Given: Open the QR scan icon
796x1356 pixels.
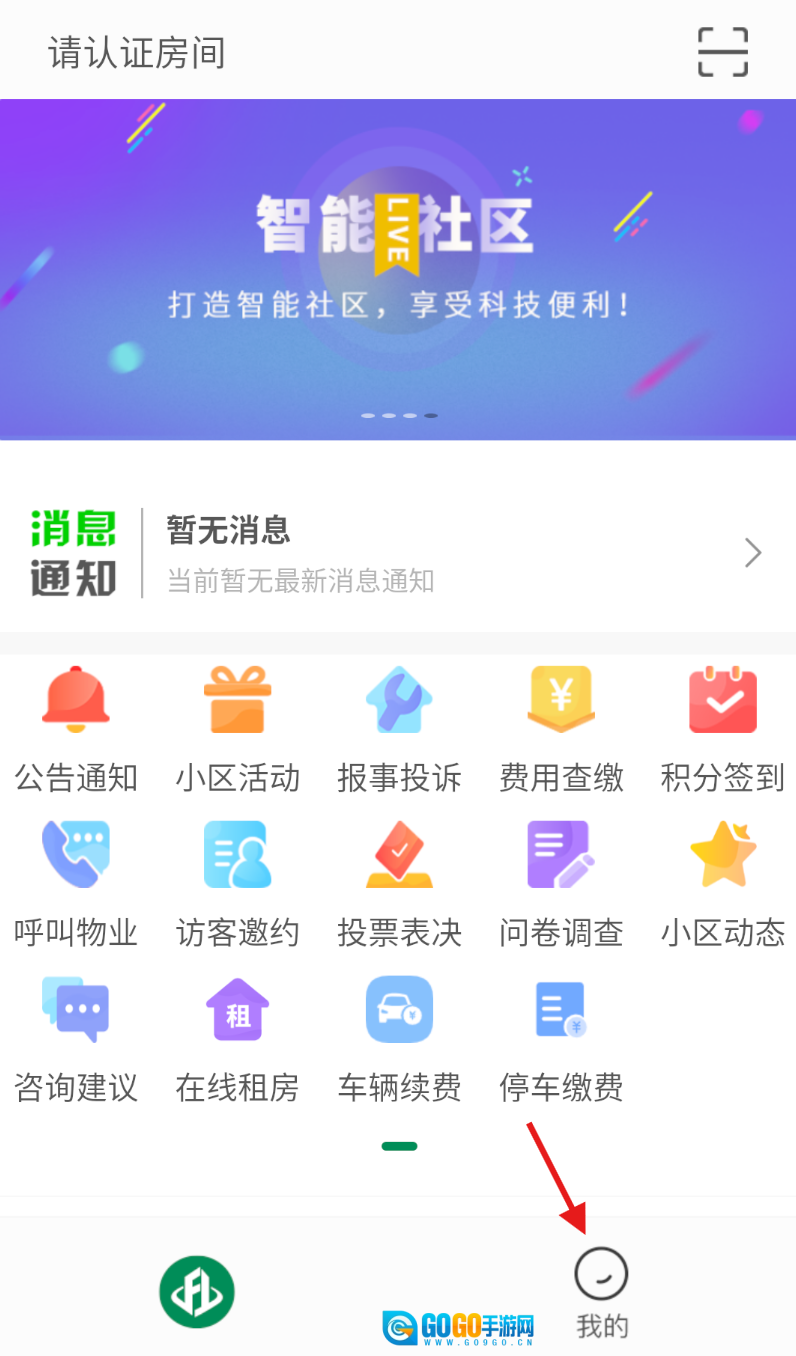Looking at the screenshot, I should 722,52.
